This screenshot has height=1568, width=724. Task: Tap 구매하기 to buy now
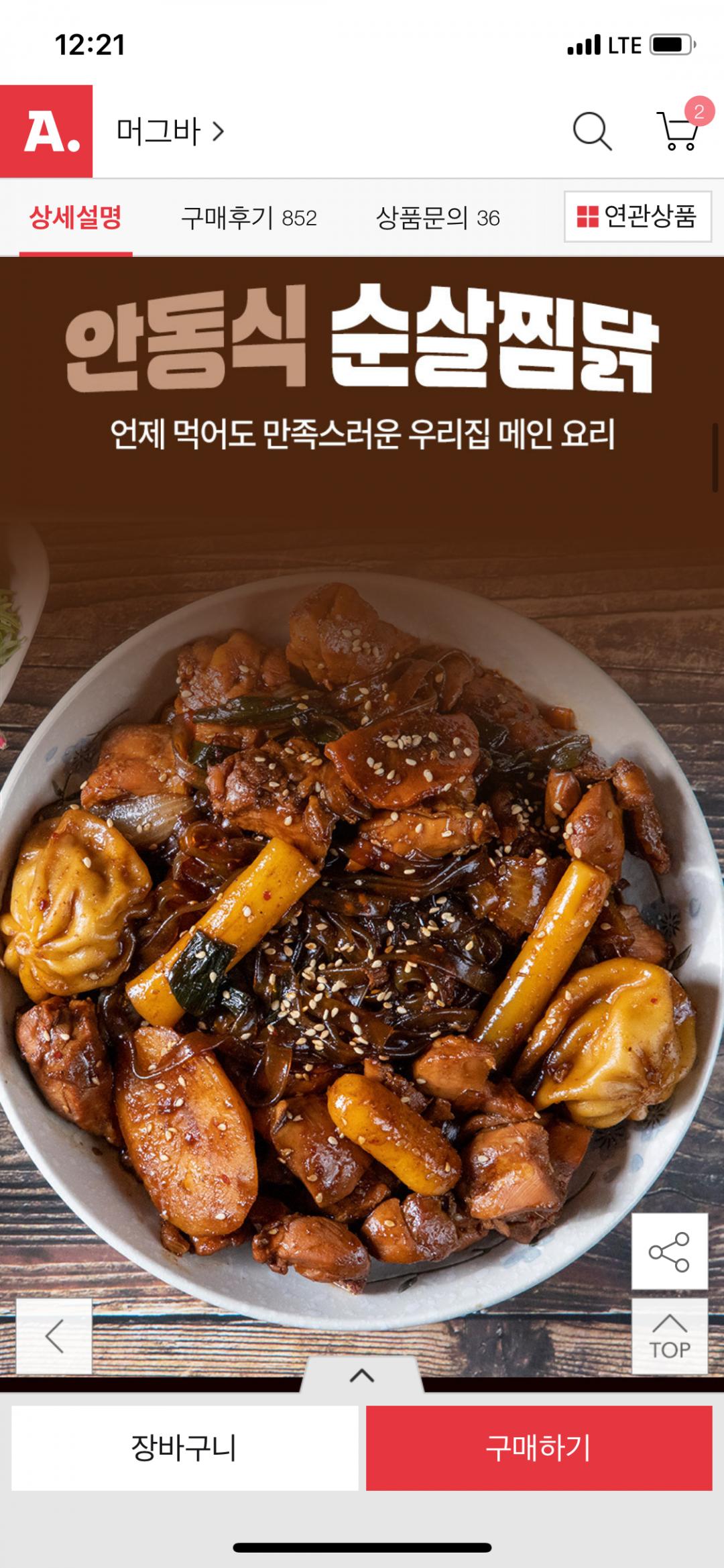[x=538, y=1447]
